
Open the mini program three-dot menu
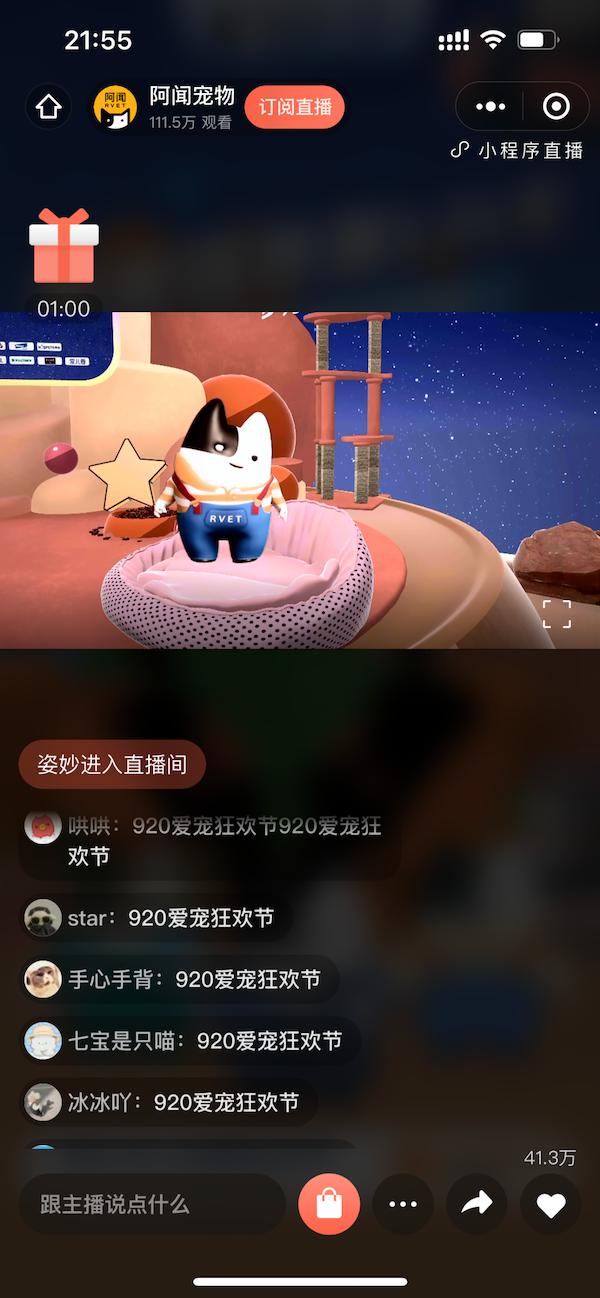point(491,106)
